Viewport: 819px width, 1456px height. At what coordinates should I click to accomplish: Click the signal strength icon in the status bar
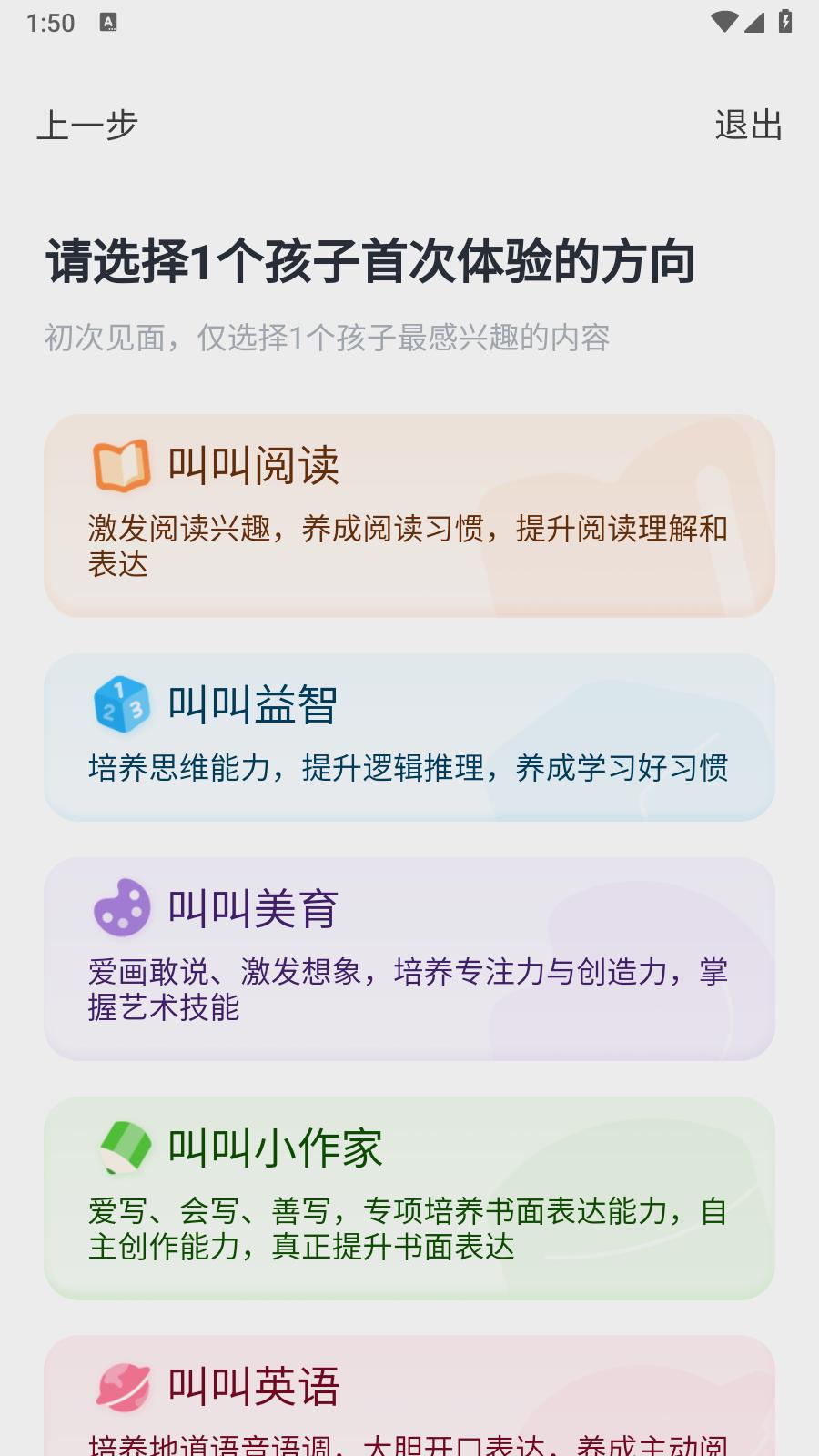[754, 22]
